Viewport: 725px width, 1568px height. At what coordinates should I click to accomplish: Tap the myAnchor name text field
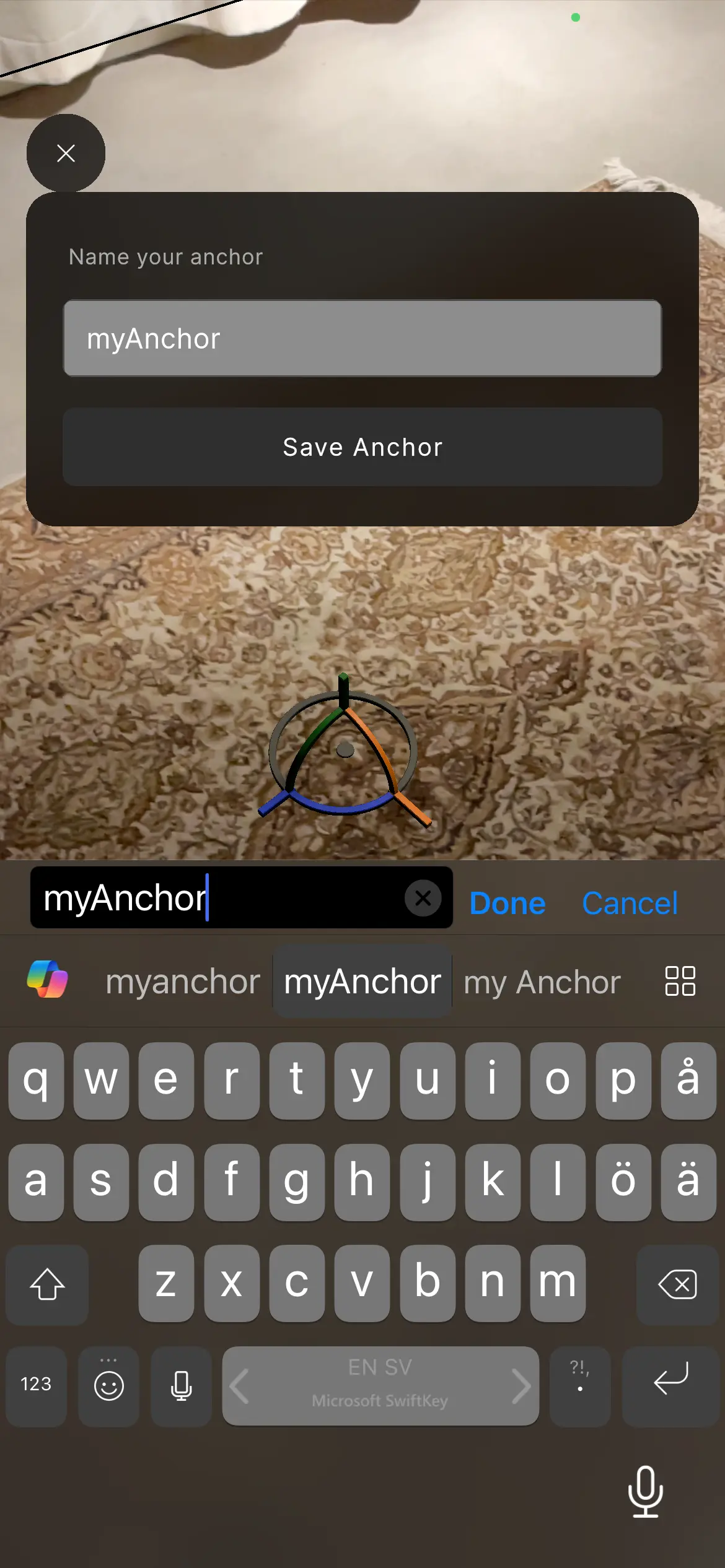pos(363,338)
